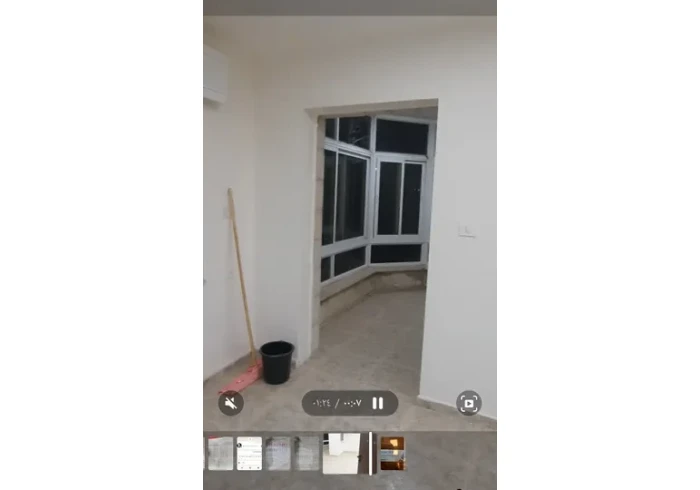This screenshot has width=700, height=490.
Task: Open the chat screenshot thumbnail in the strip
Action: click(x=249, y=453)
